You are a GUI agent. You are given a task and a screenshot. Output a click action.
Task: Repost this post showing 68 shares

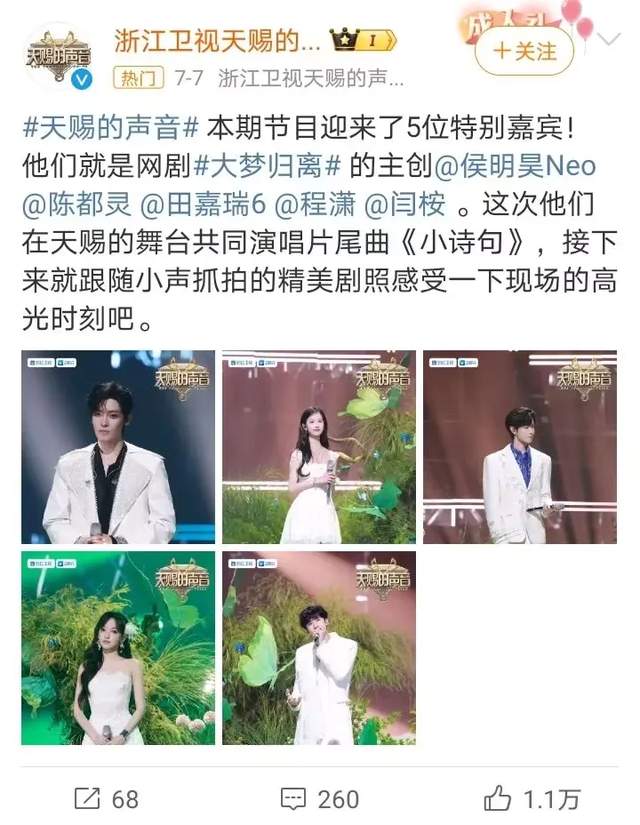106,798
